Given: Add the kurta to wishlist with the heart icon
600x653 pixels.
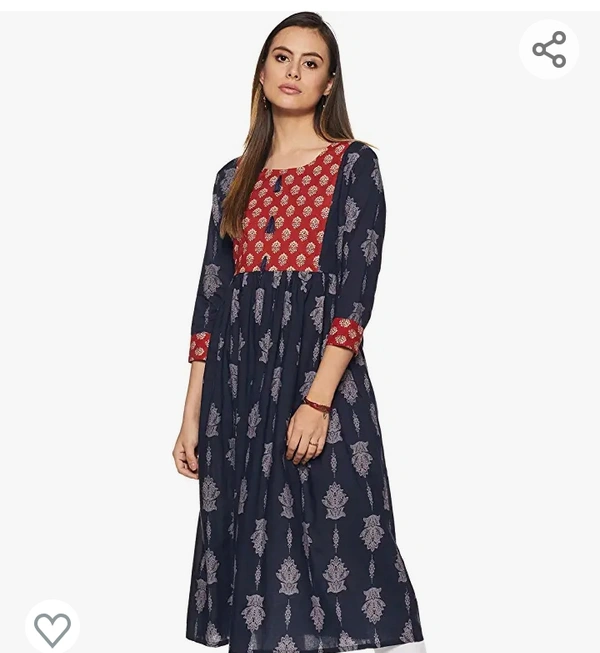Looking at the screenshot, I should [x=52, y=627].
